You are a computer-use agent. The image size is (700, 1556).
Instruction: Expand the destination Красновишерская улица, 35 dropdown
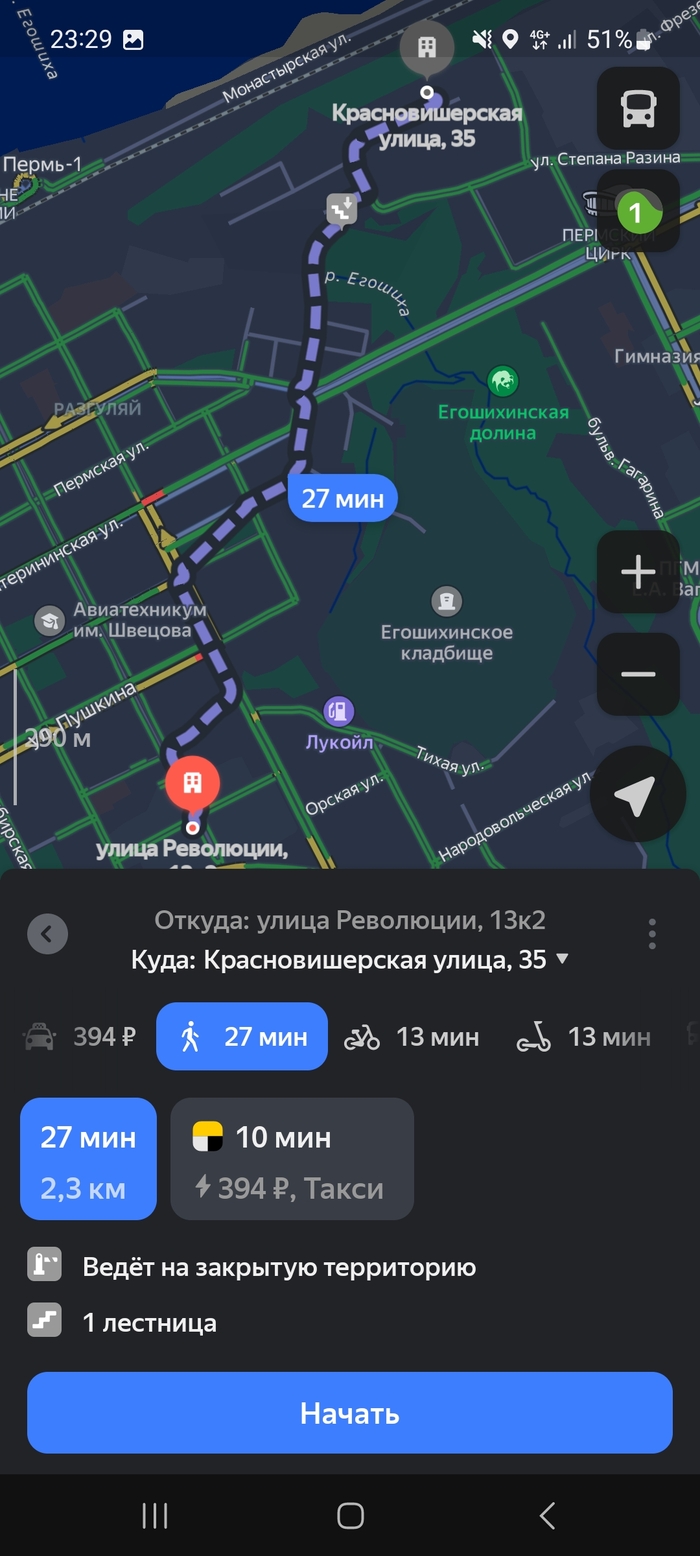[x=561, y=959]
